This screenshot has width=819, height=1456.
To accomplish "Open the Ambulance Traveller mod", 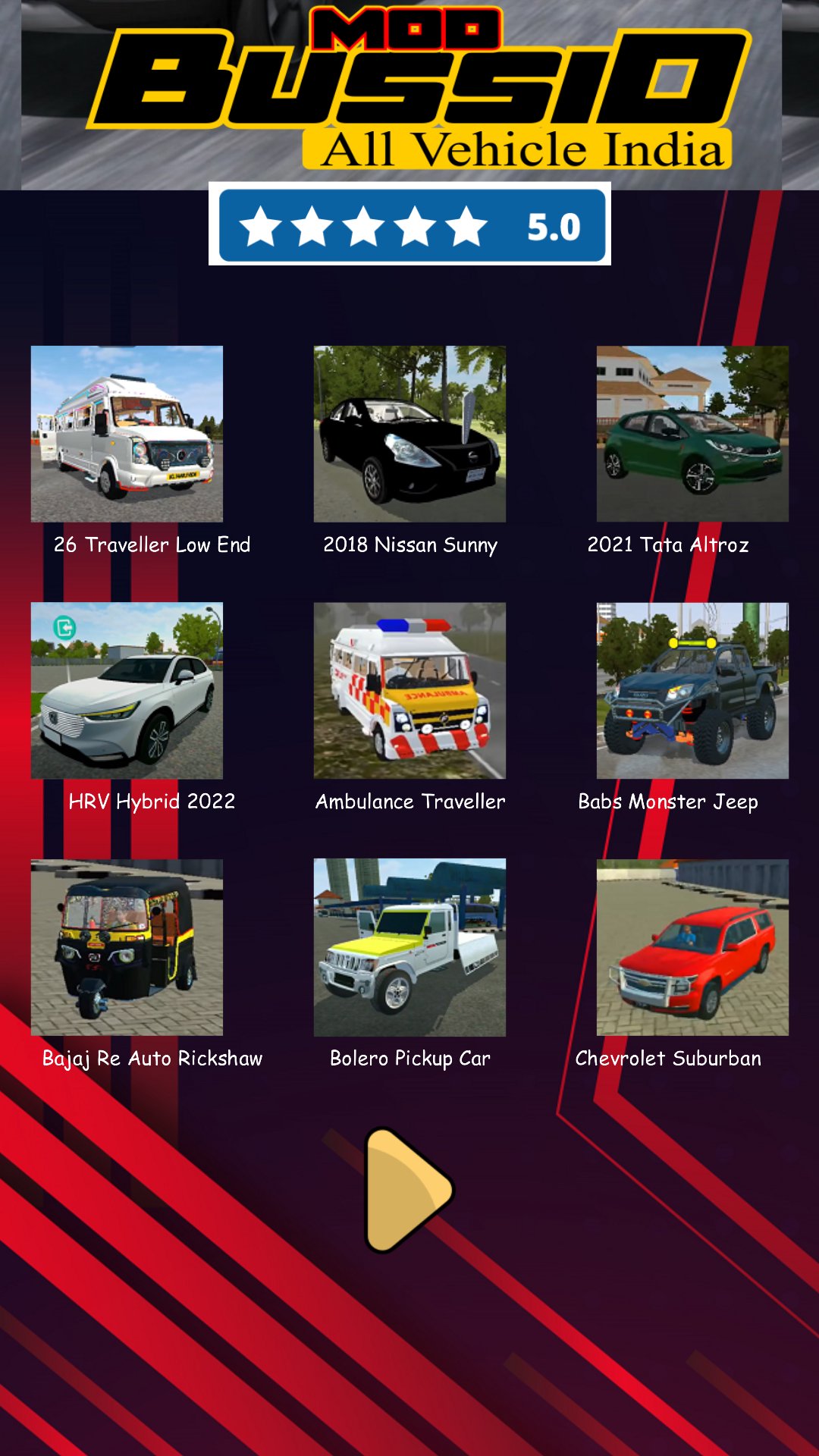I will (x=409, y=690).
